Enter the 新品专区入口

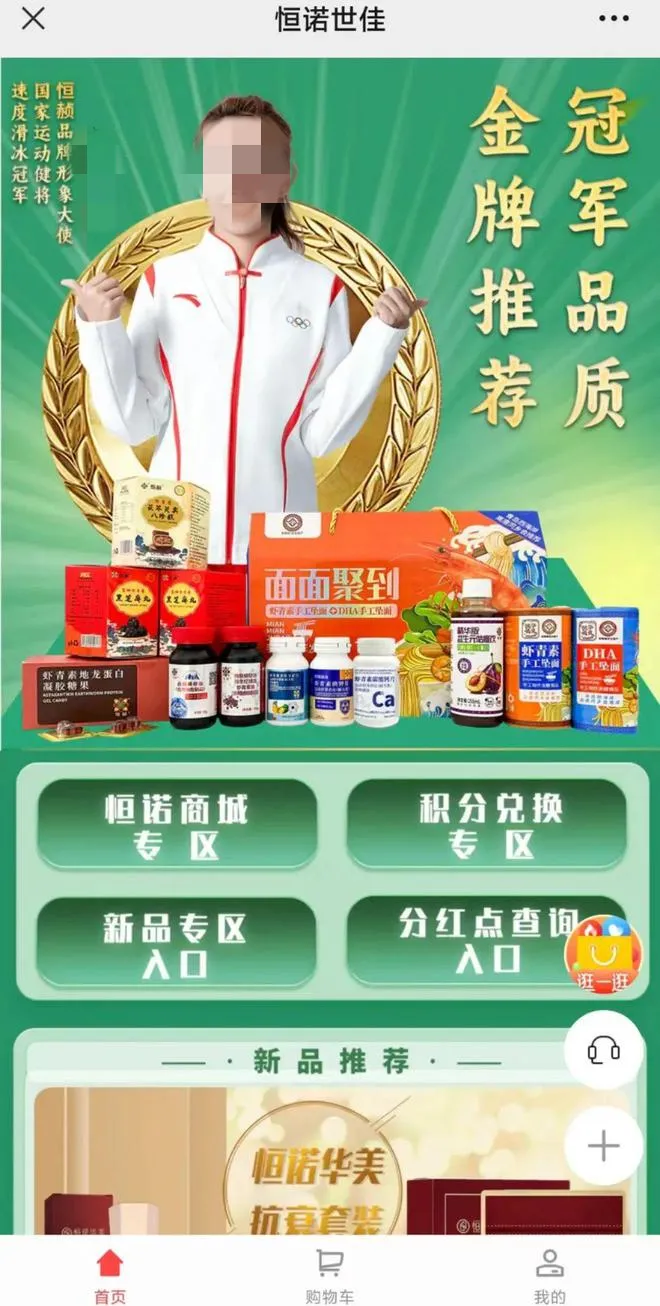tap(177, 943)
